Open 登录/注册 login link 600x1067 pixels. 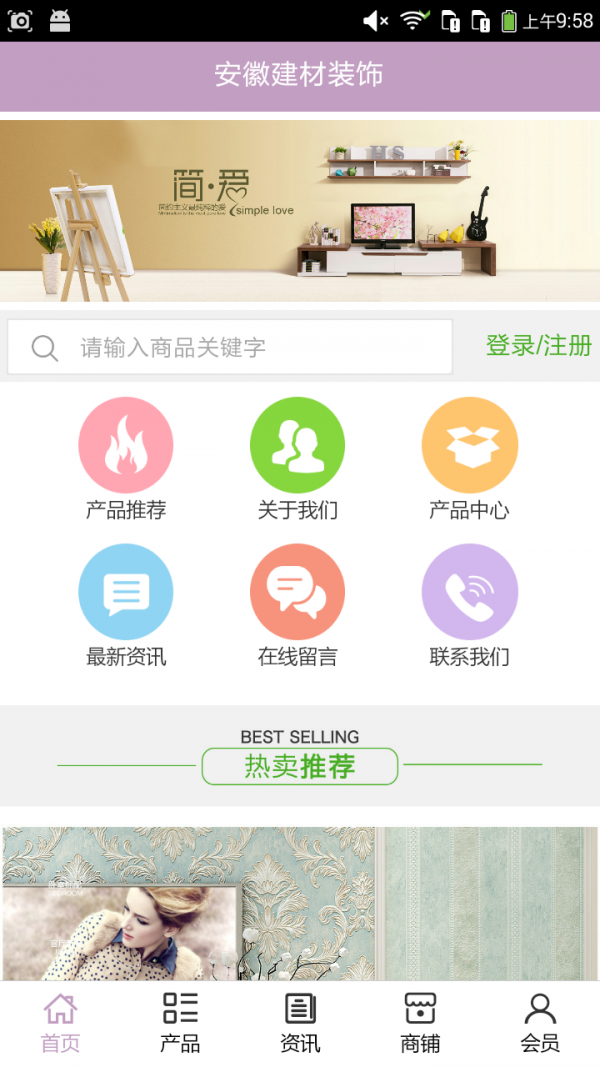coord(538,346)
